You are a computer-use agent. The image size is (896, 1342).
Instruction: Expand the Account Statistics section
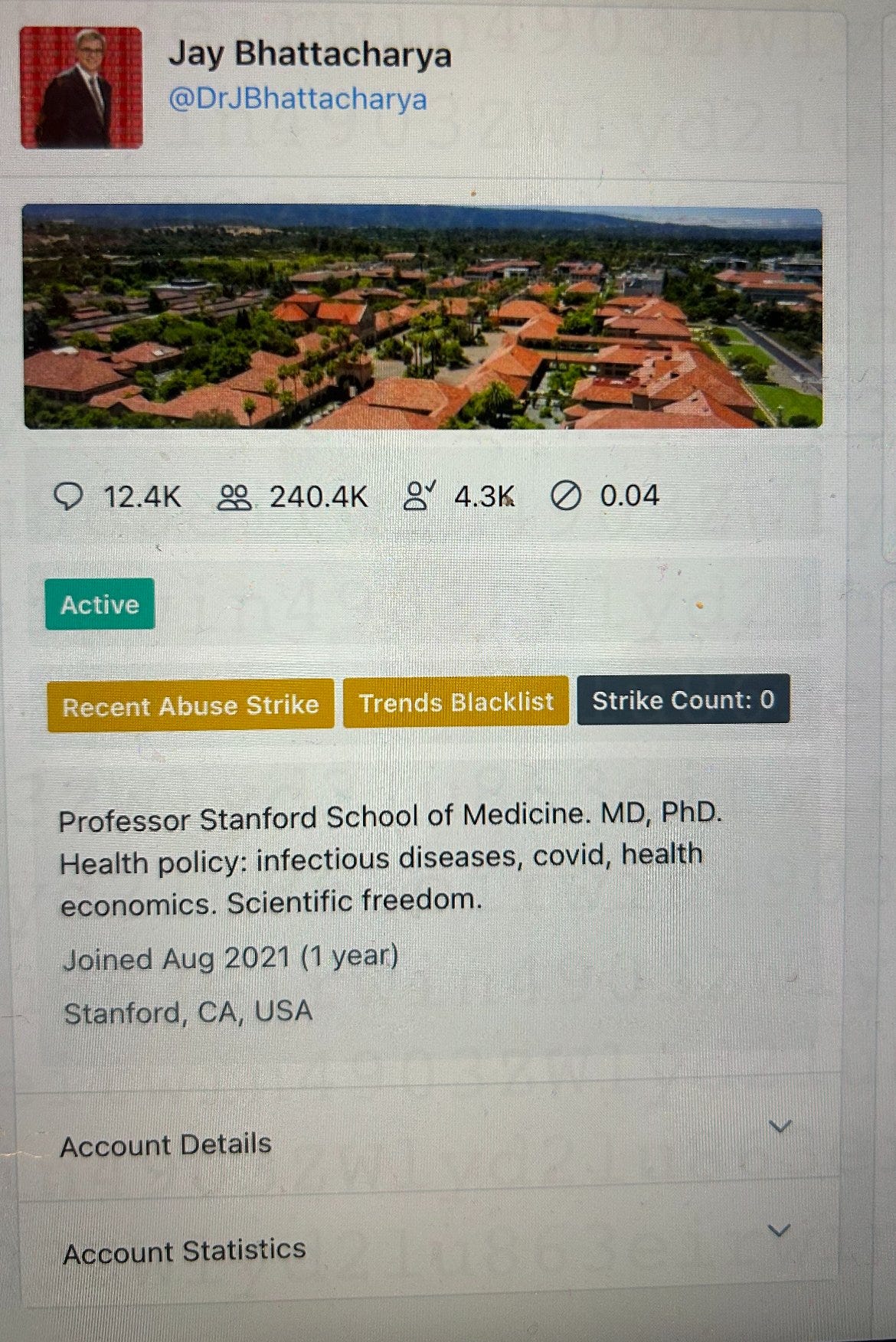(x=779, y=1231)
